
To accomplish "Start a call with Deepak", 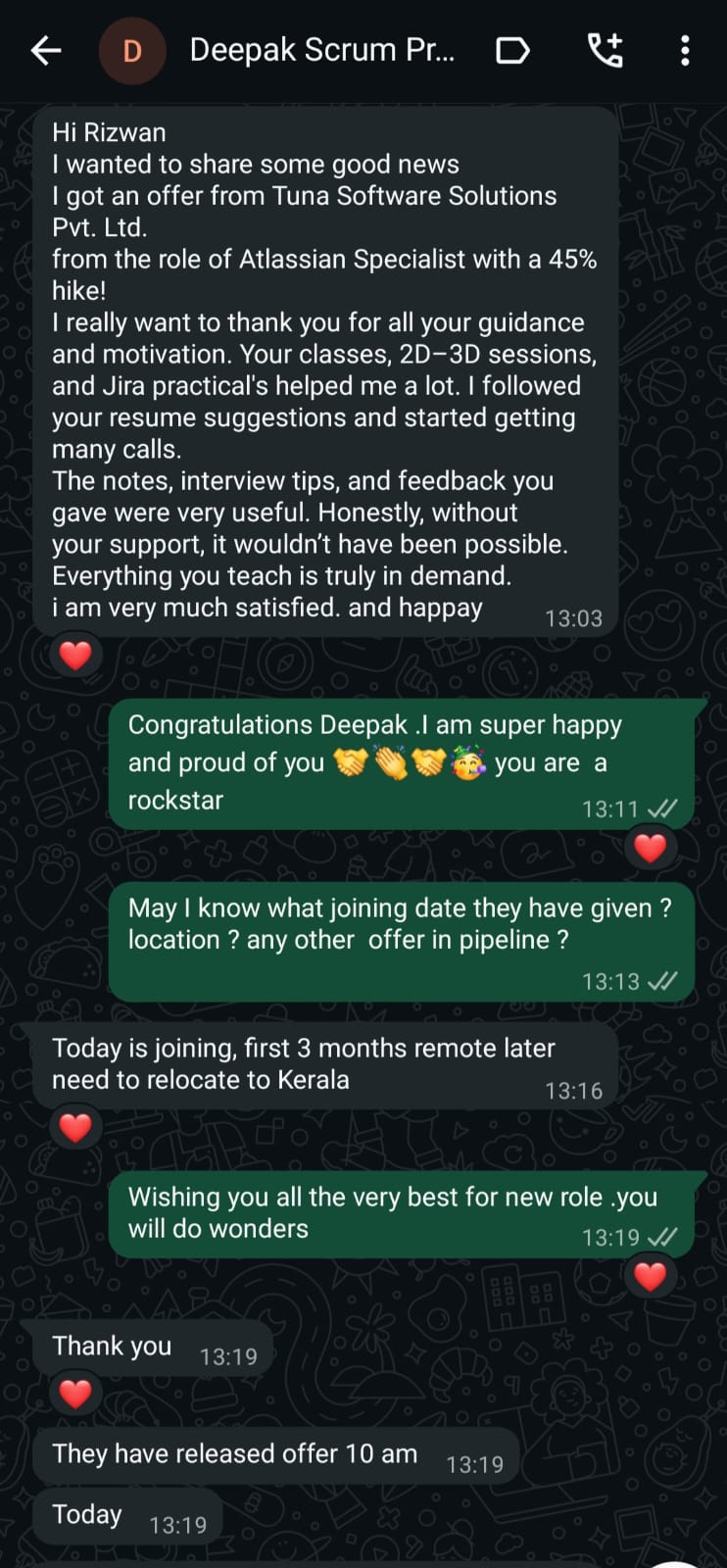I will click(x=605, y=50).
